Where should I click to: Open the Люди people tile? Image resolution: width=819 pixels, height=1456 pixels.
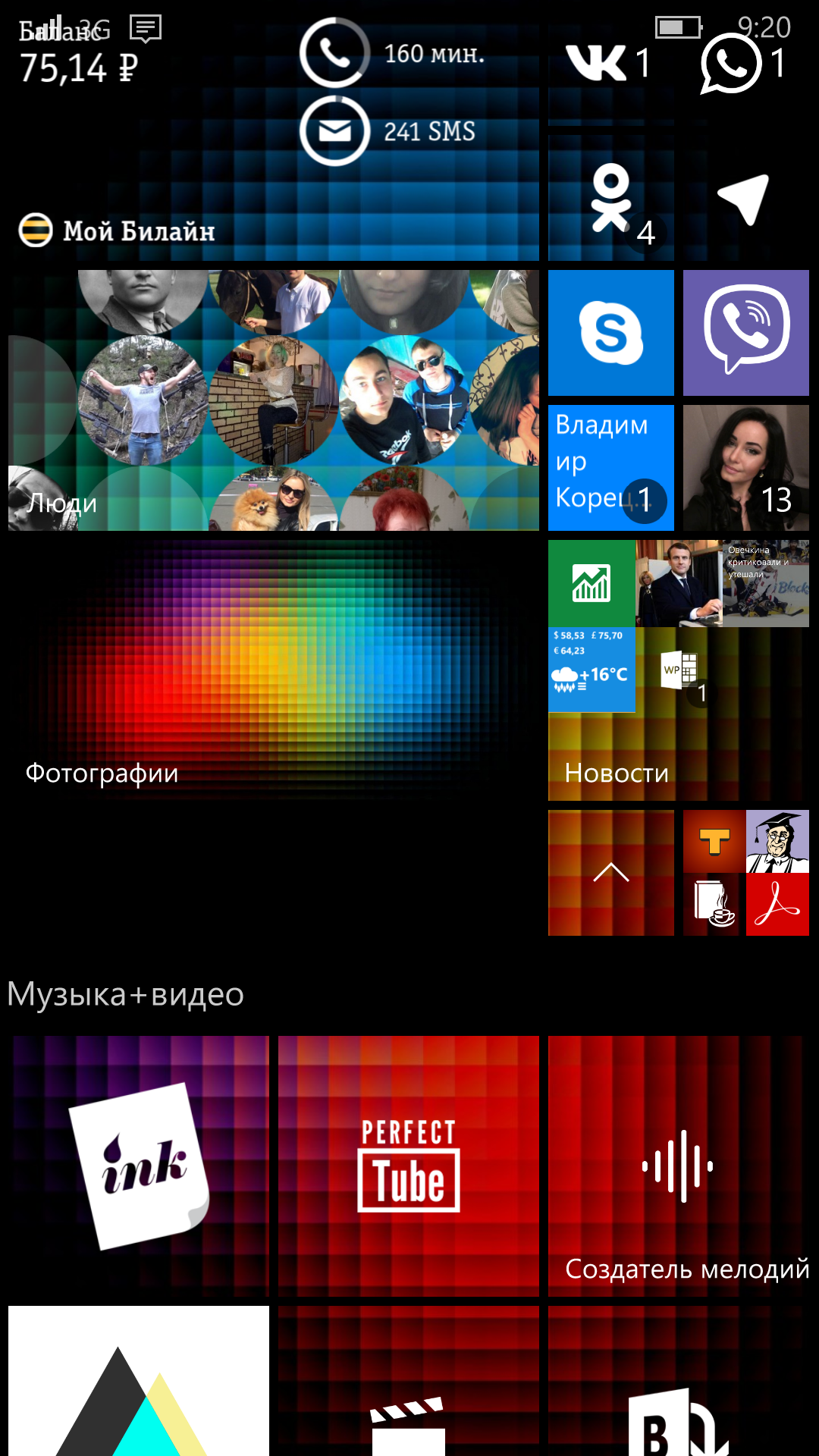(x=274, y=400)
